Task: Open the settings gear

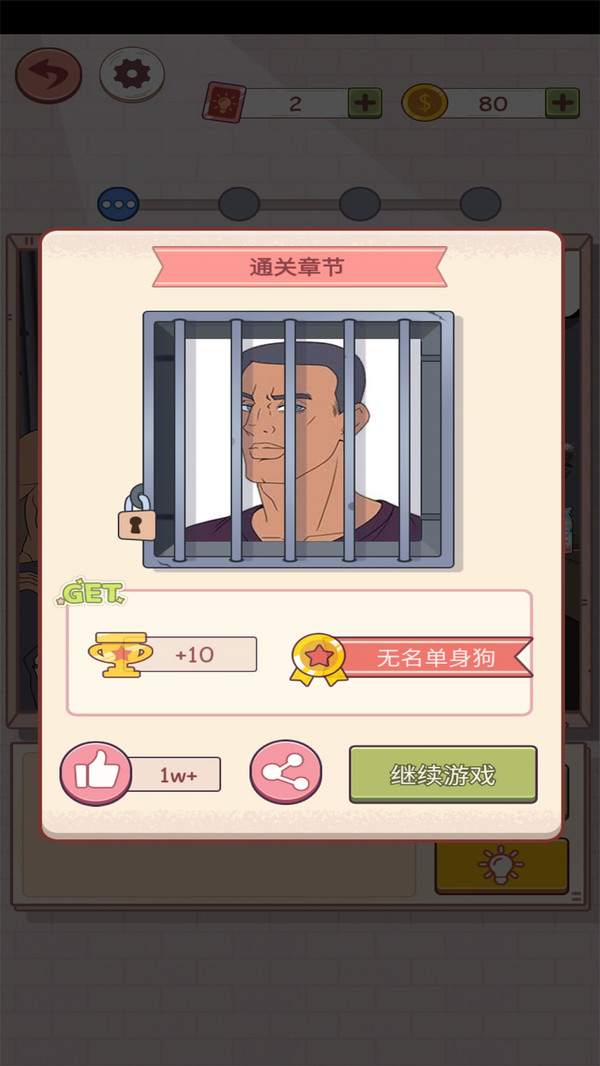Action: click(x=131, y=75)
